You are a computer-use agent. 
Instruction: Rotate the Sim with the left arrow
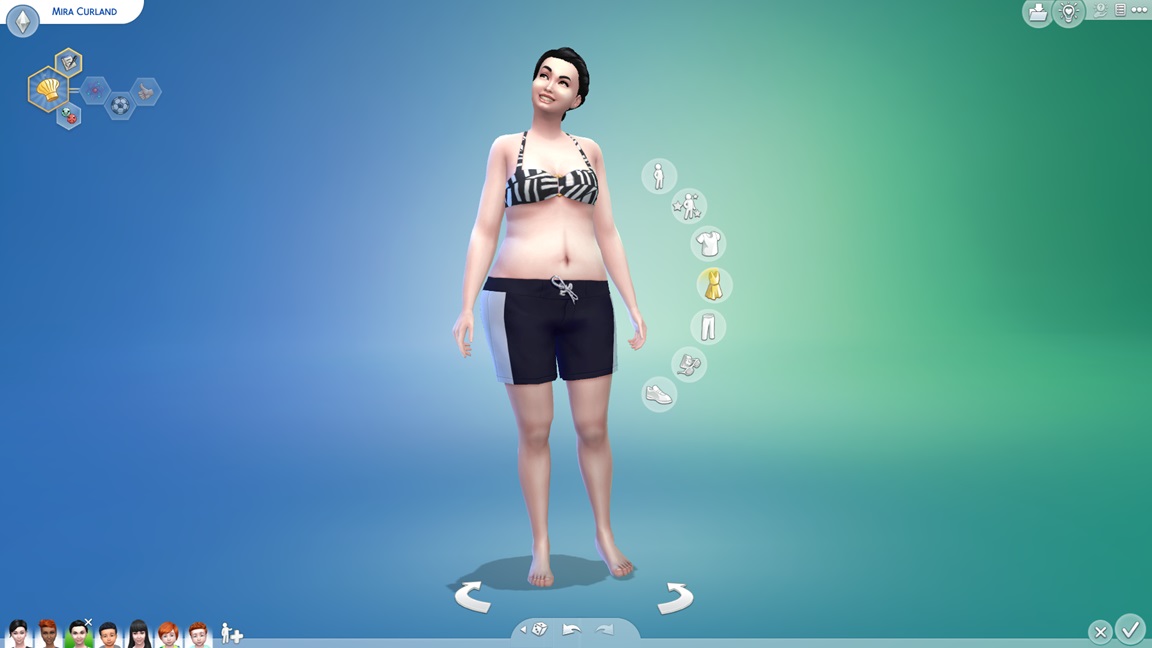472,597
